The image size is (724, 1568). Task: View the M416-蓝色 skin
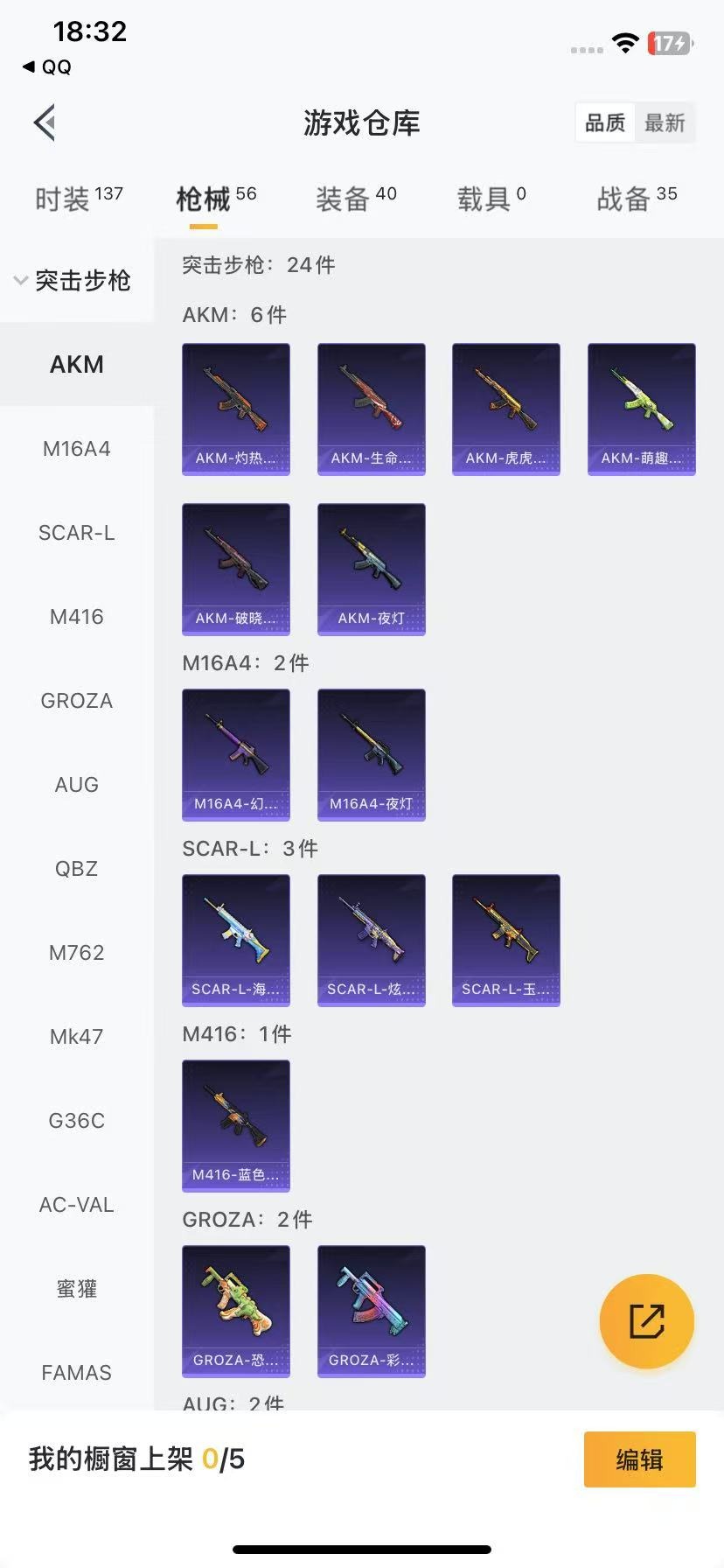[x=236, y=1125]
